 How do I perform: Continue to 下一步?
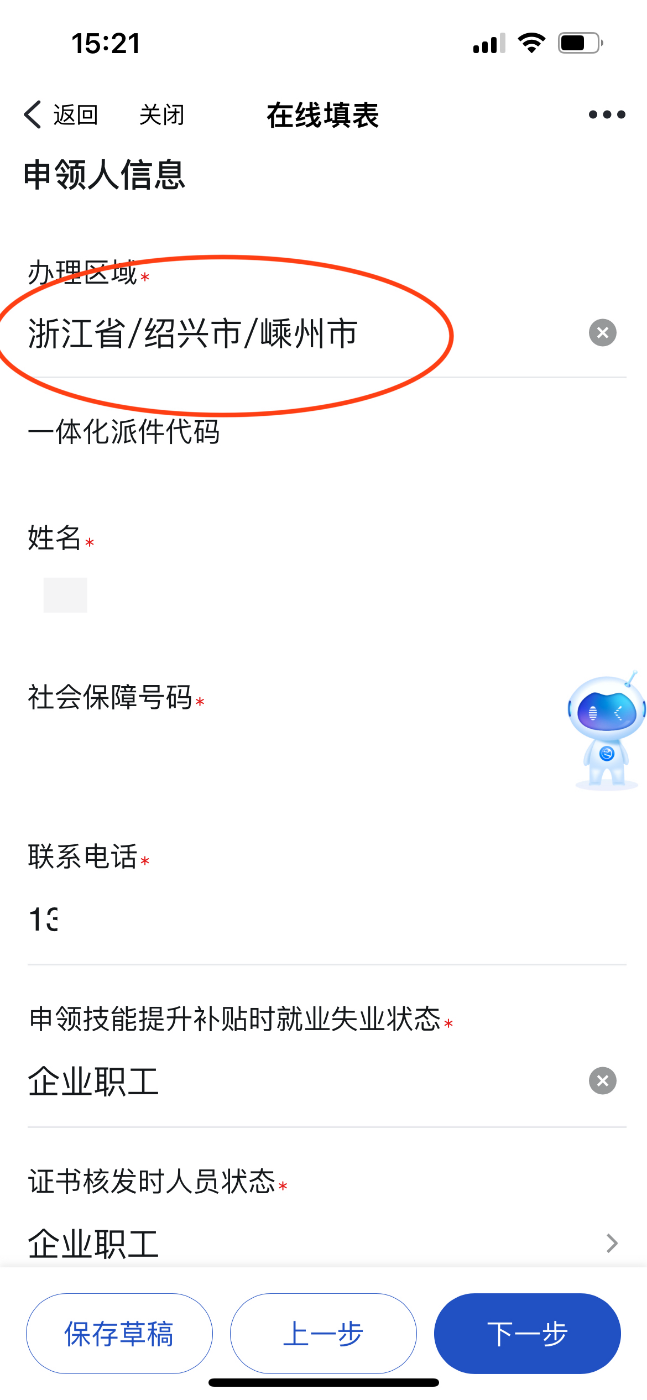(527, 1333)
